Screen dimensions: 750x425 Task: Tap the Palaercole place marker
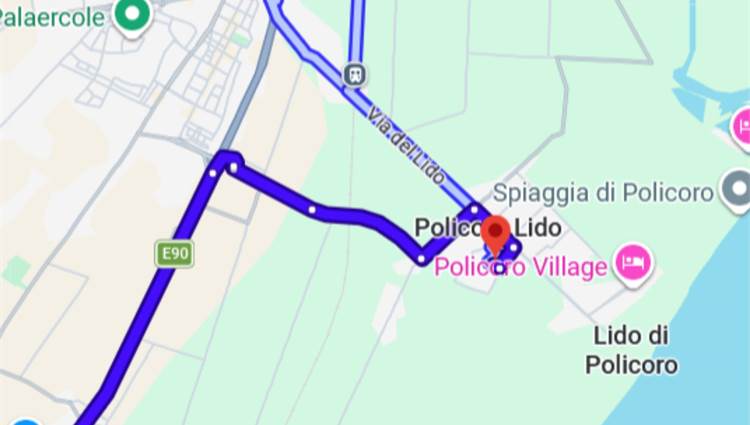[x=130, y=14]
